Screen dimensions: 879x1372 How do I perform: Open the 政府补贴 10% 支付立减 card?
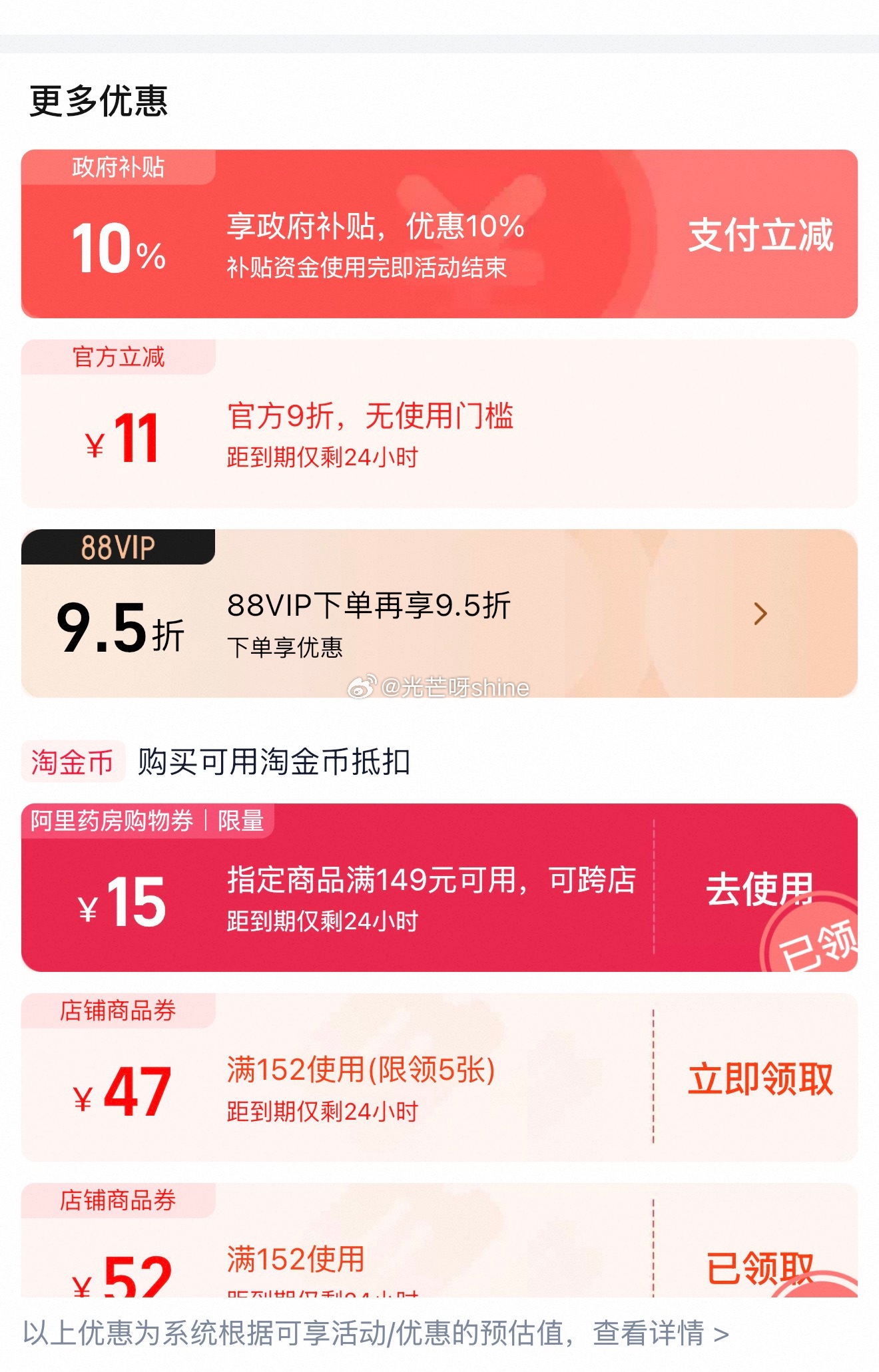(x=439, y=234)
